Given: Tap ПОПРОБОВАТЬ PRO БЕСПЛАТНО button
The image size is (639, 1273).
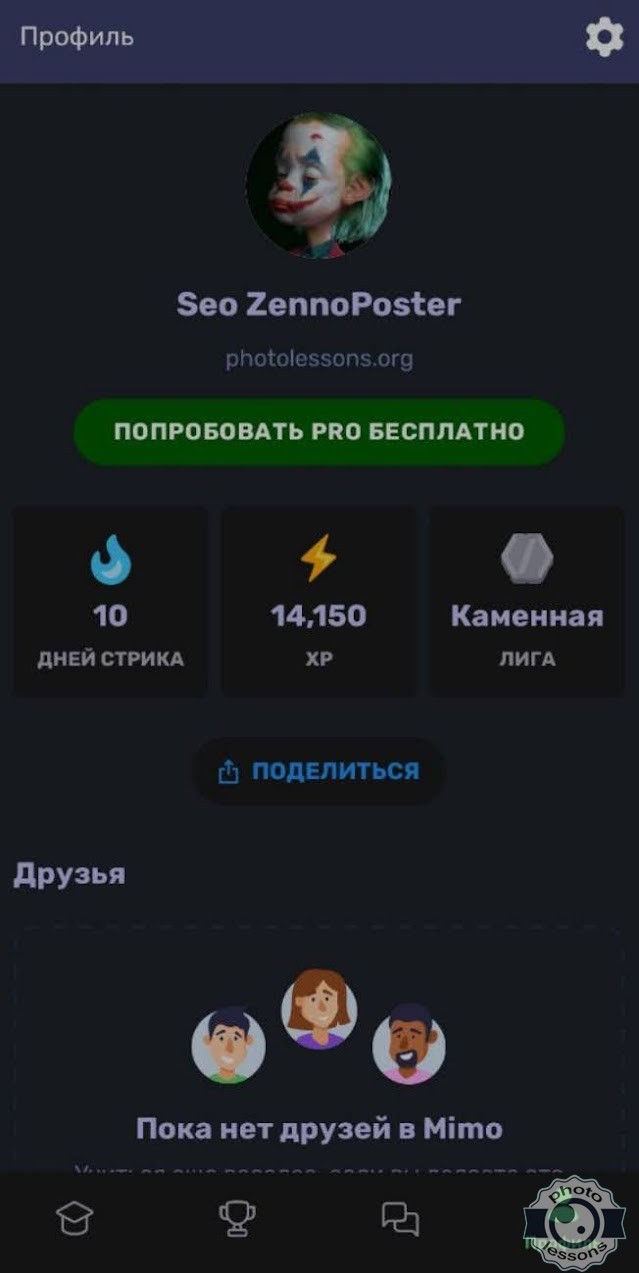Looking at the screenshot, I should [319, 432].
